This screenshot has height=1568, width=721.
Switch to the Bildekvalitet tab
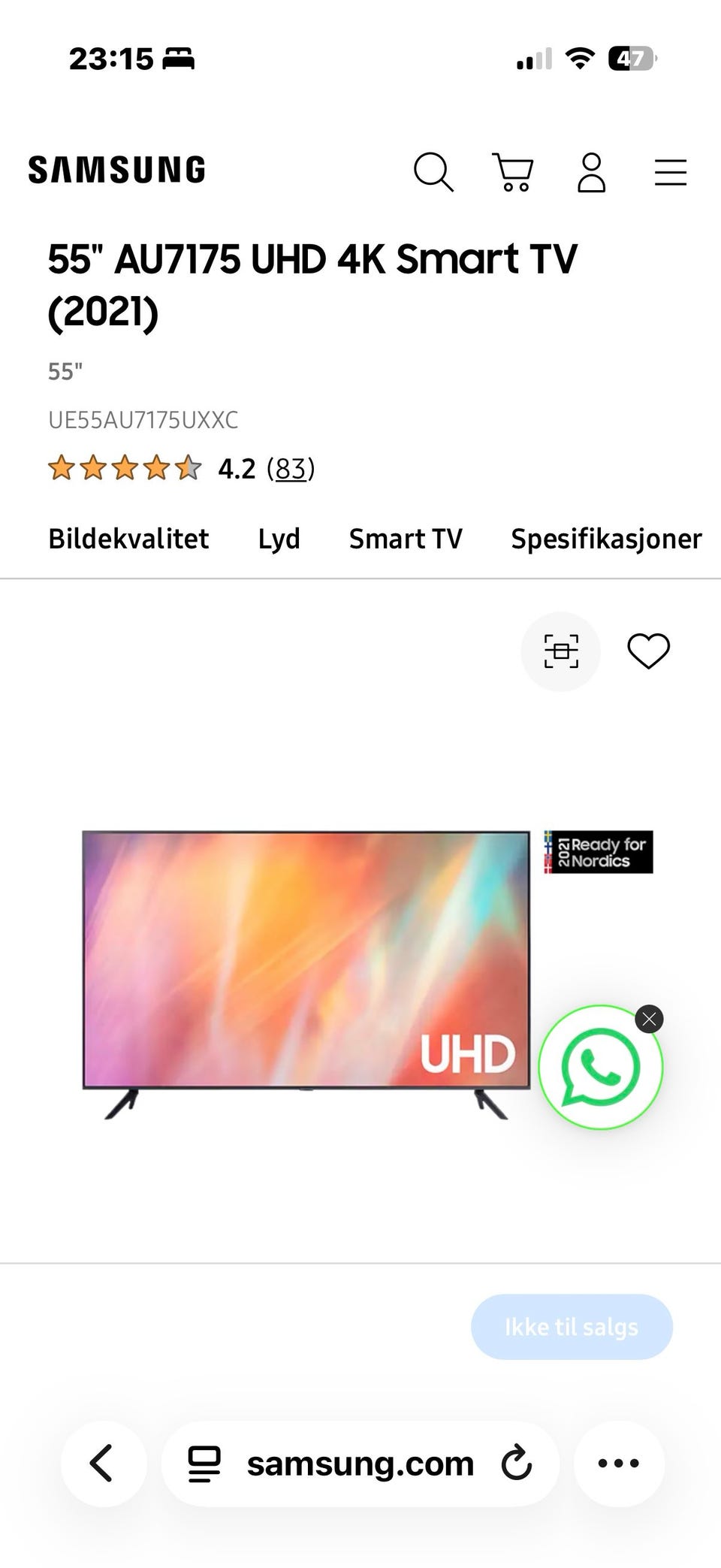(x=128, y=539)
